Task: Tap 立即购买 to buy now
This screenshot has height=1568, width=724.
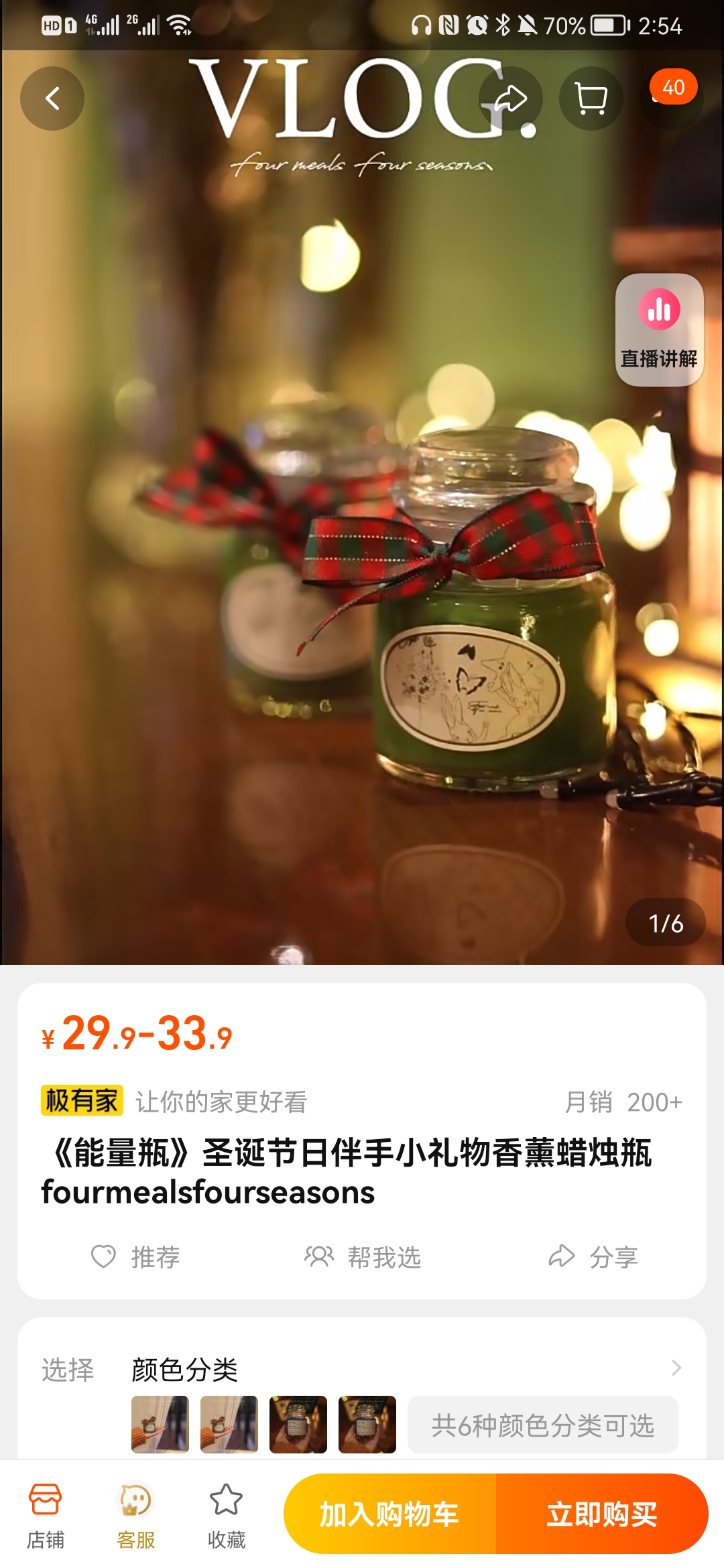Action: click(x=602, y=1514)
